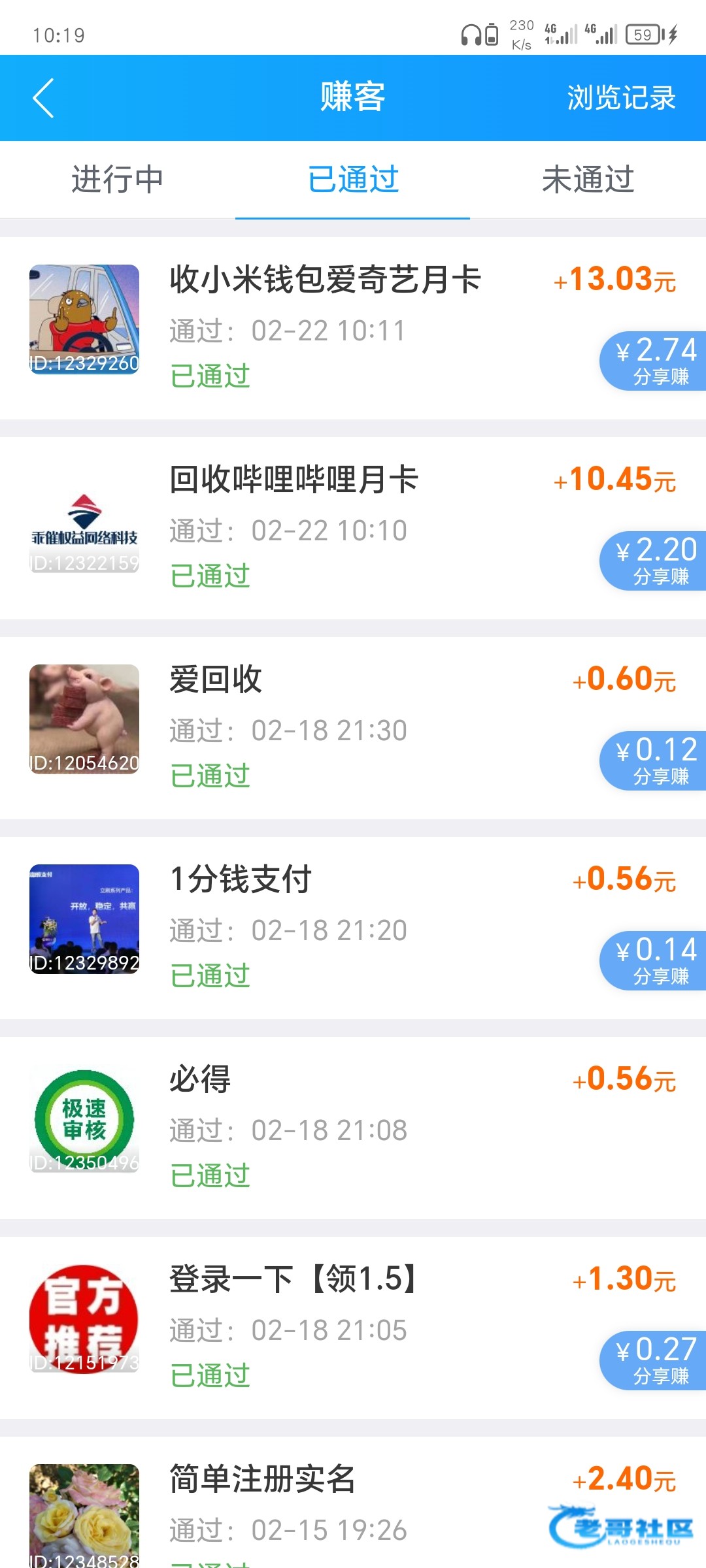Open the 登录一下【领1.5】 task

(x=293, y=1279)
